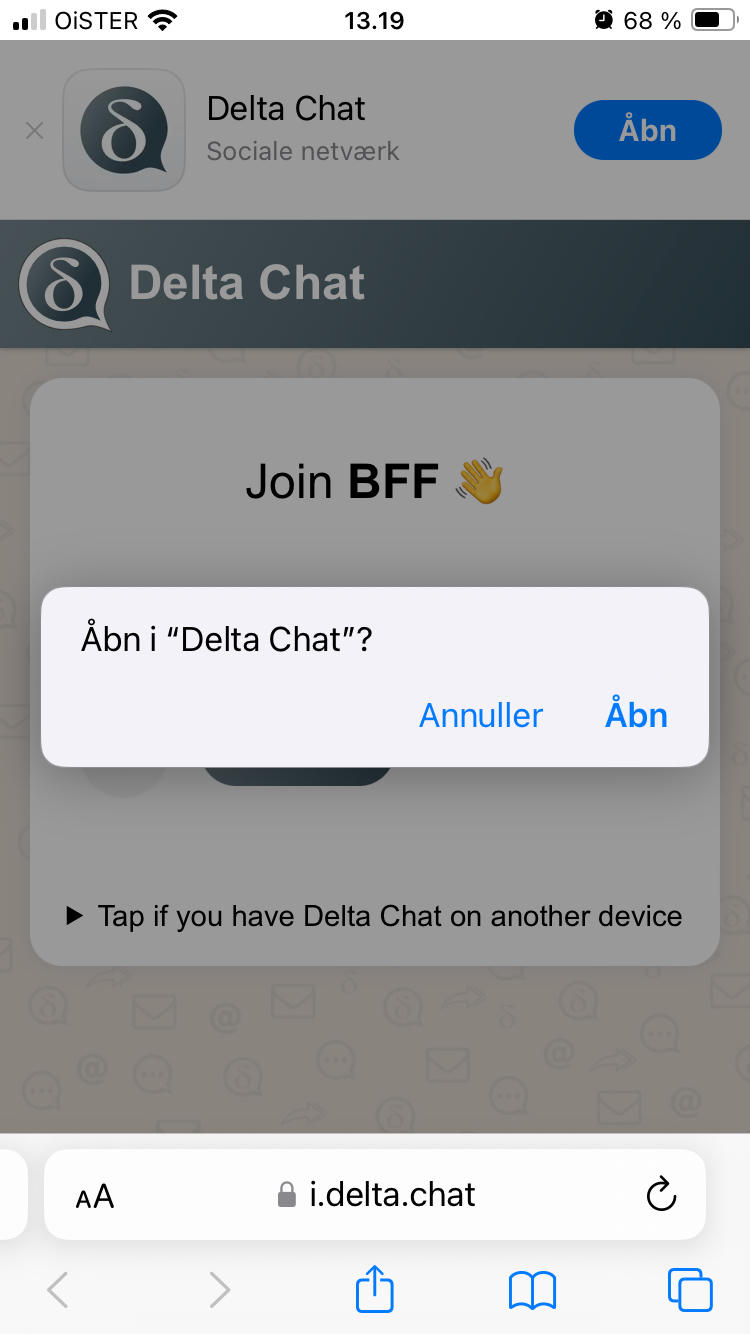Share this page from Safari toolbar
750x1334 pixels.
[x=375, y=1289]
